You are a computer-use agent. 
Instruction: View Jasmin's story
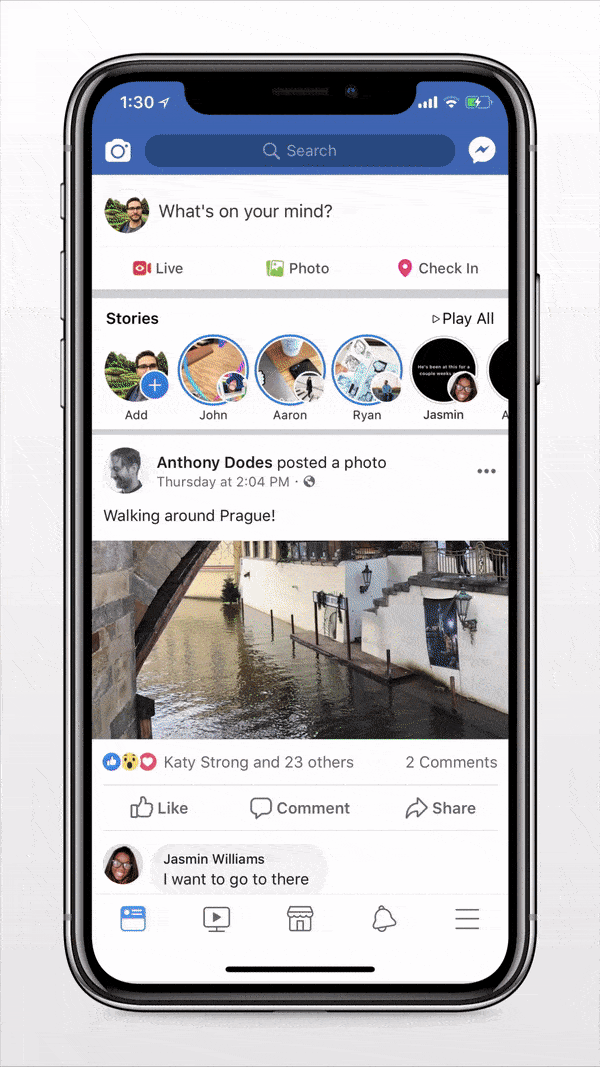(443, 371)
